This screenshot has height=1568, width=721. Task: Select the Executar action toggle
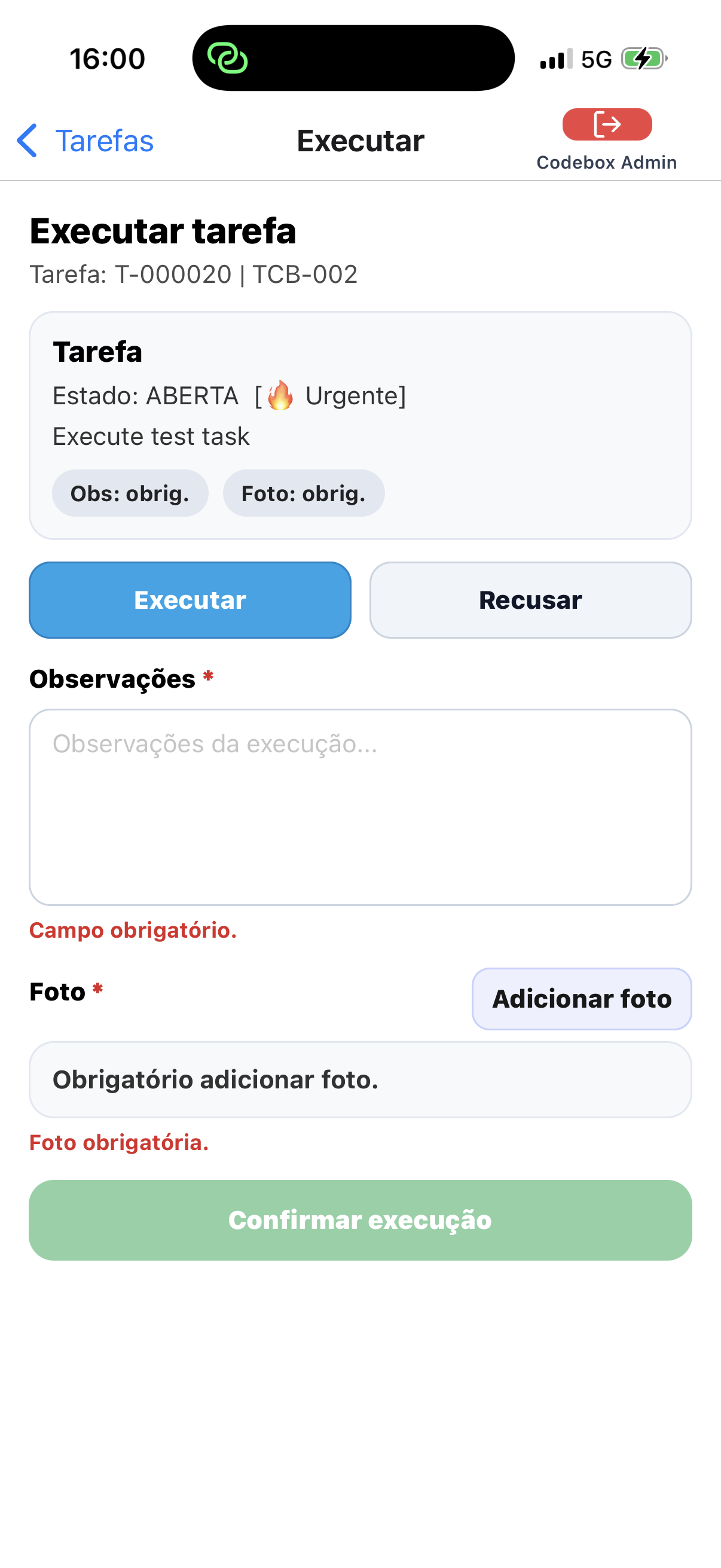point(190,600)
